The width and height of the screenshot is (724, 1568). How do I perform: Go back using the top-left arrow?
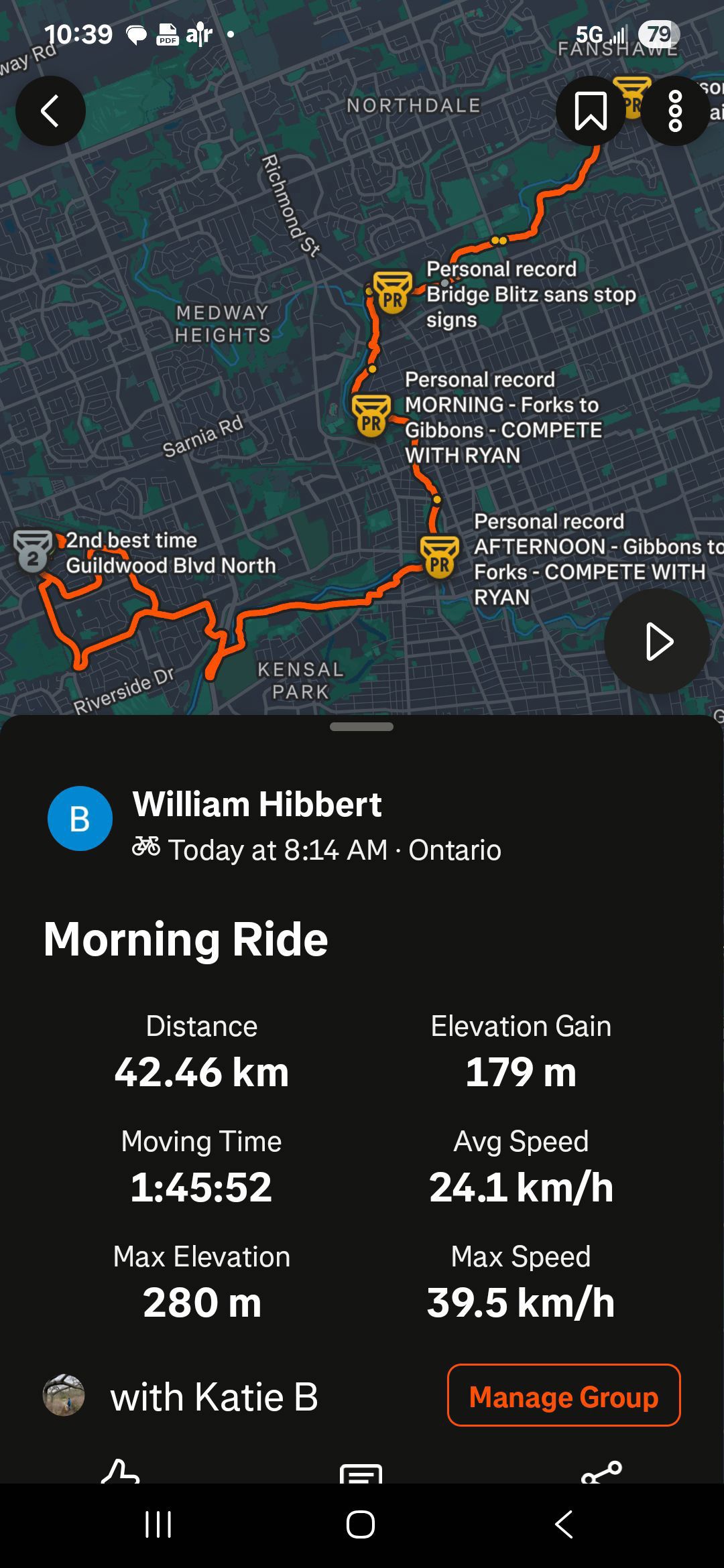[50, 111]
